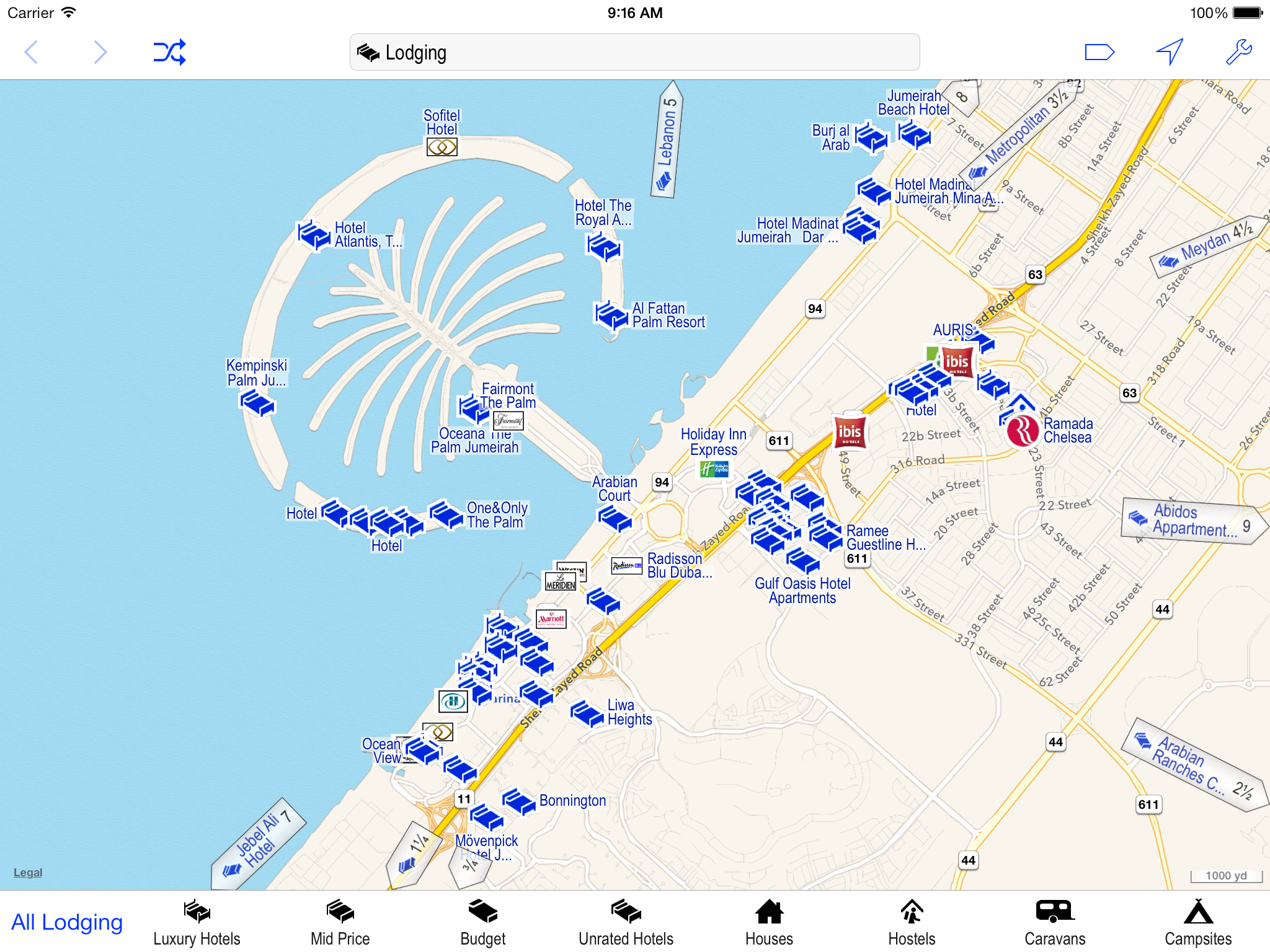Switch to Campsites
This screenshot has height=952, width=1270.
[x=1198, y=923]
